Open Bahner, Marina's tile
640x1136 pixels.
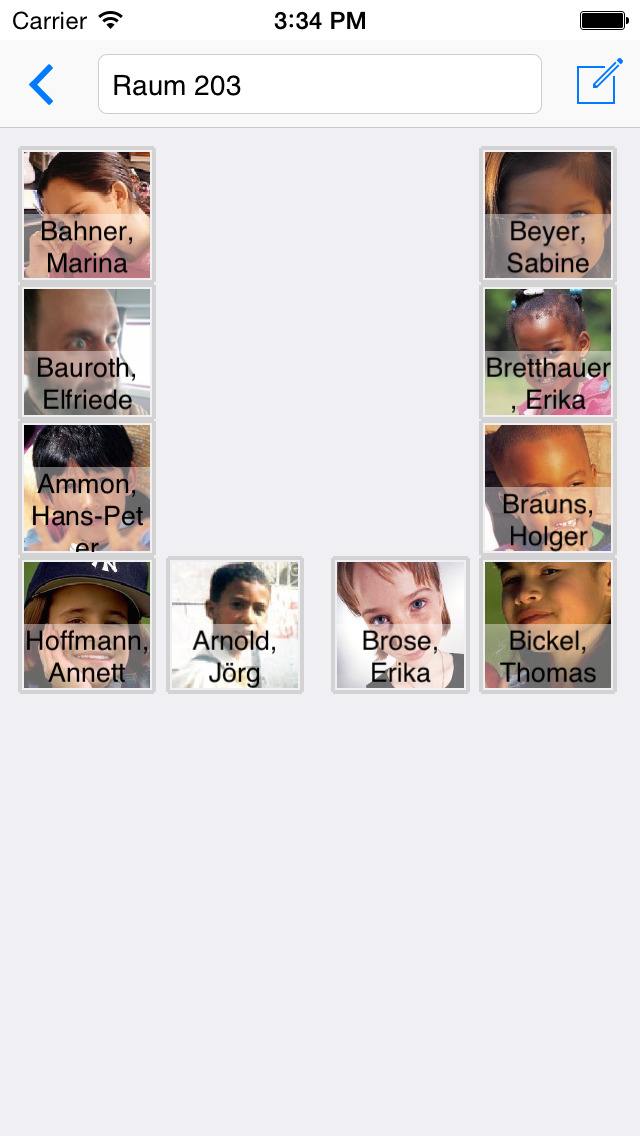(87, 214)
